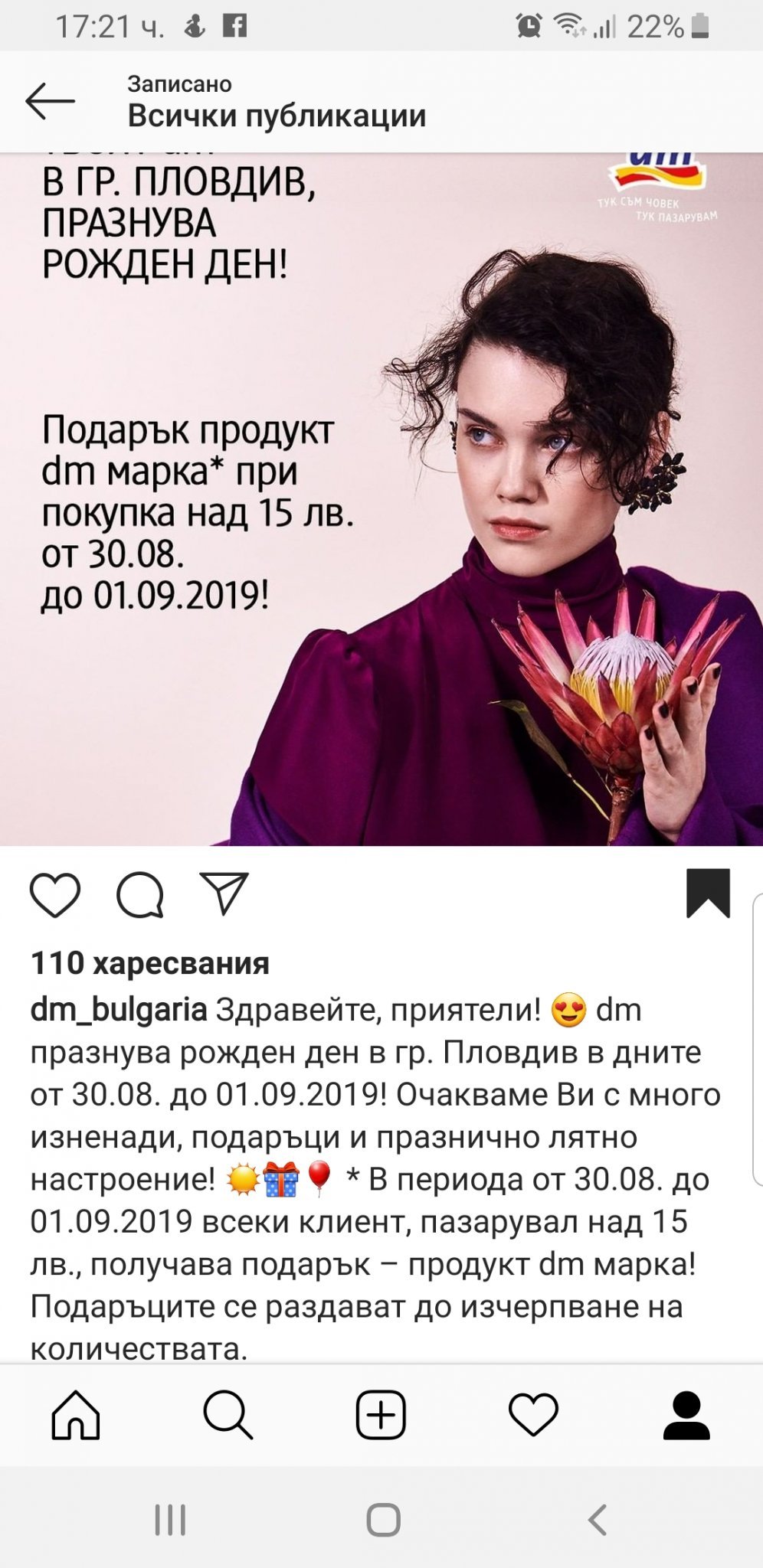The image size is (763, 1568).
Task: Open the dm Plovdiv birthday post image
Action: pyautogui.click(x=381, y=499)
